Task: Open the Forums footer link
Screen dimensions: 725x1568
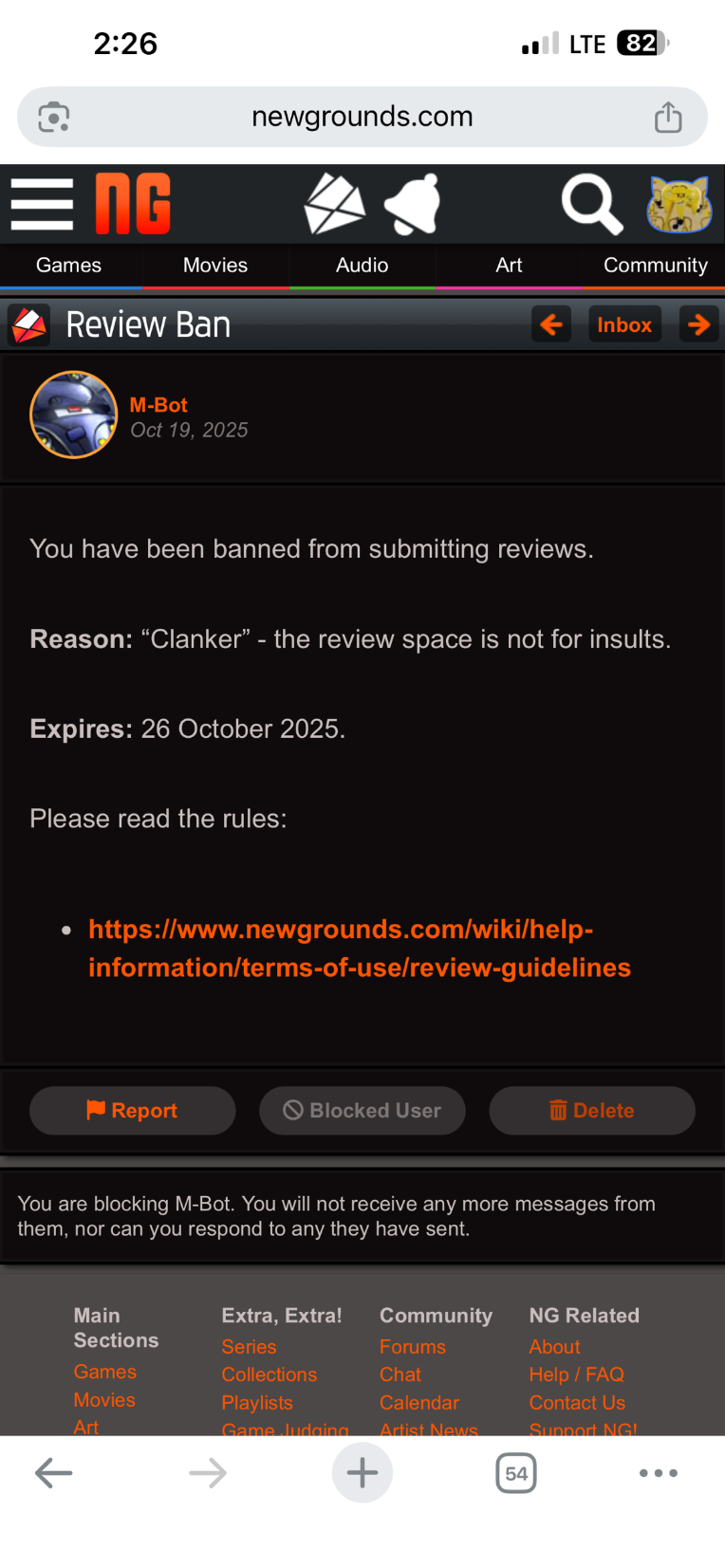Action: (412, 1347)
